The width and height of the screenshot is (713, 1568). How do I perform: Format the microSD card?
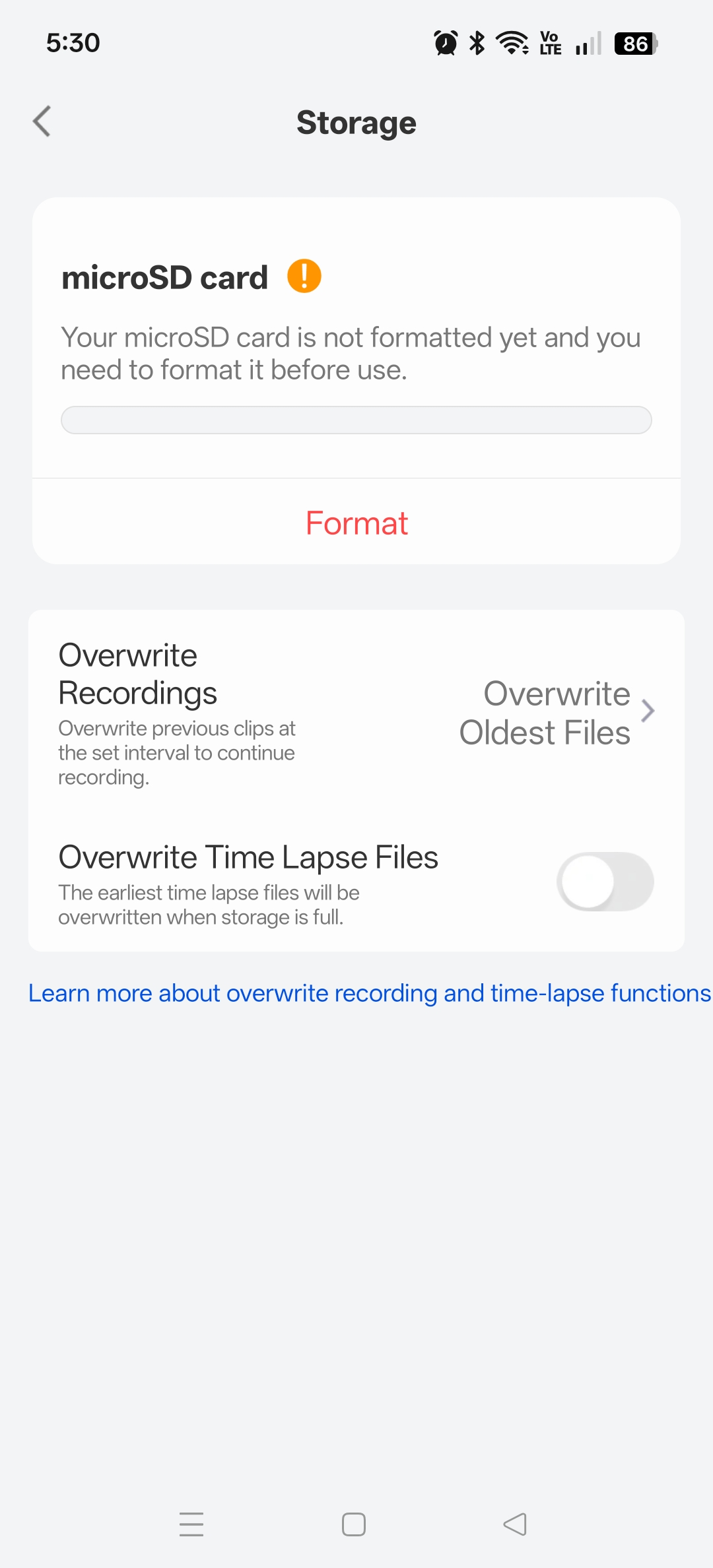point(356,523)
